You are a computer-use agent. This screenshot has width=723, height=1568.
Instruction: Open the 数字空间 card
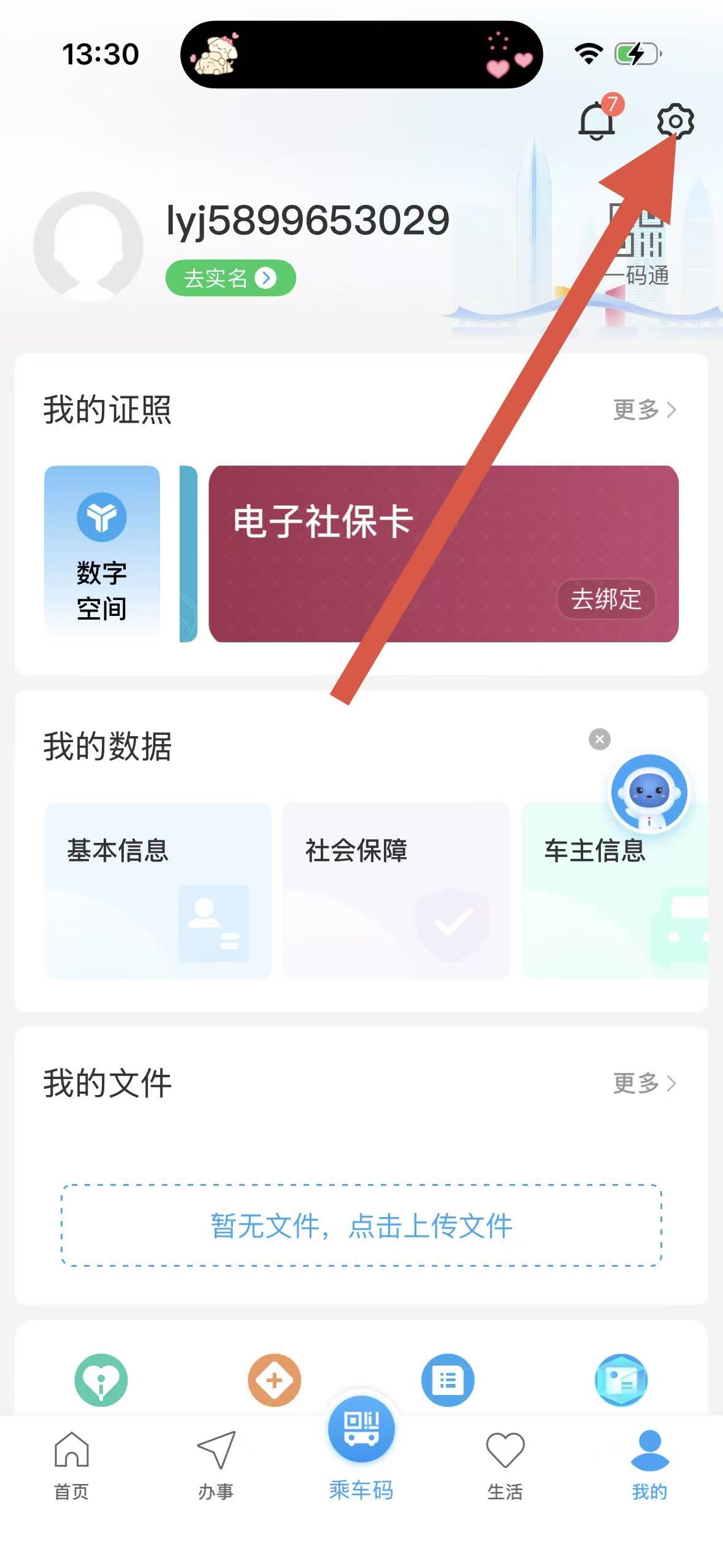click(x=102, y=553)
